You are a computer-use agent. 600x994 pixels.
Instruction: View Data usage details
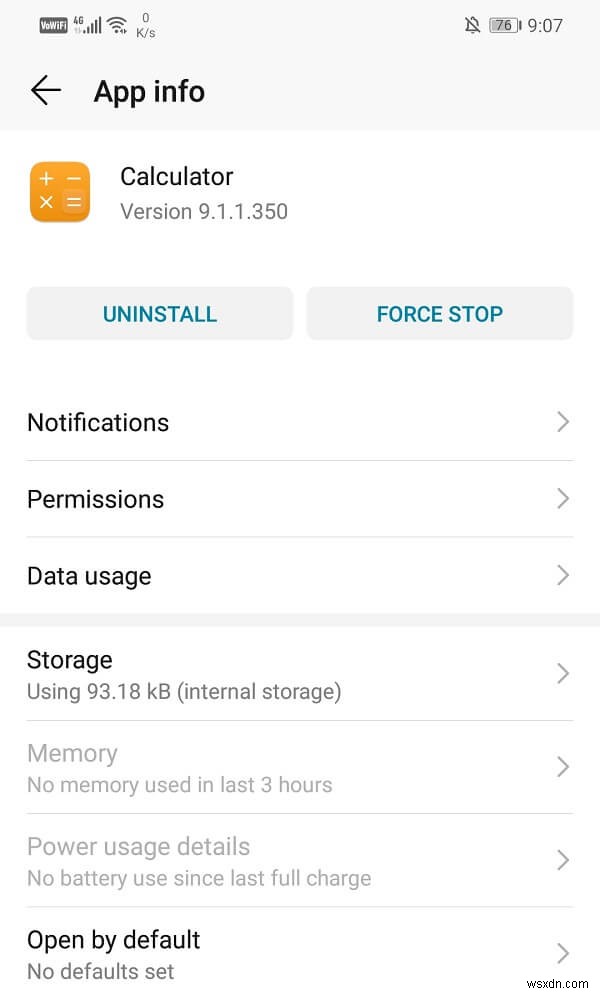299,576
